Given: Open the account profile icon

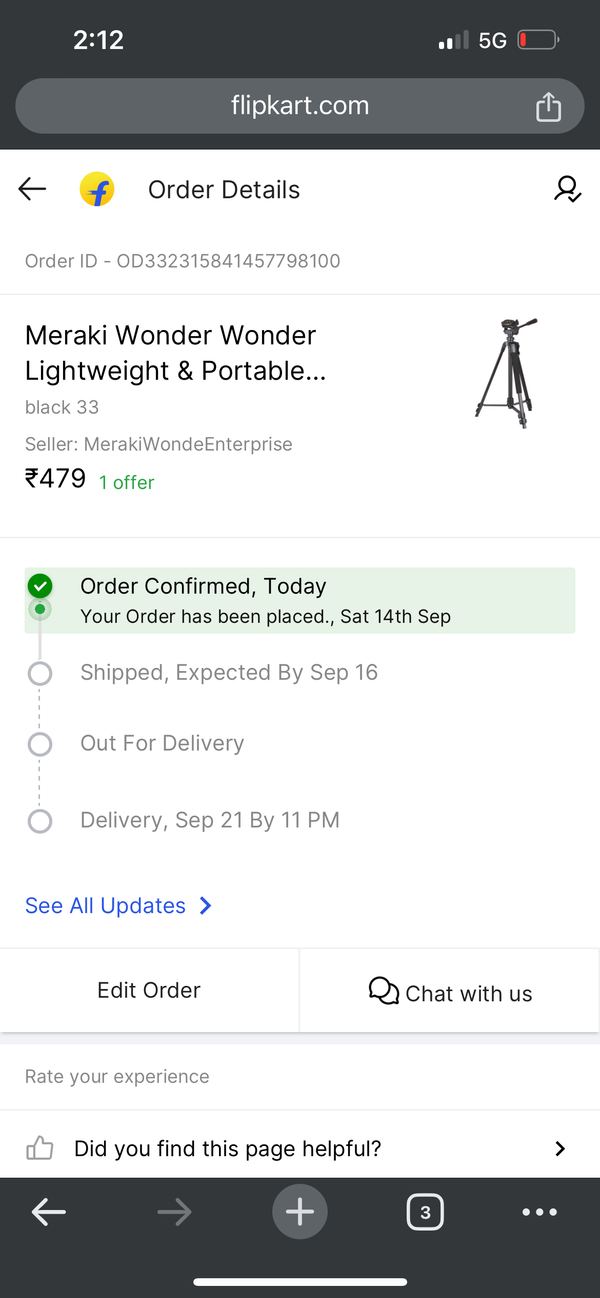Looking at the screenshot, I should 567,189.
